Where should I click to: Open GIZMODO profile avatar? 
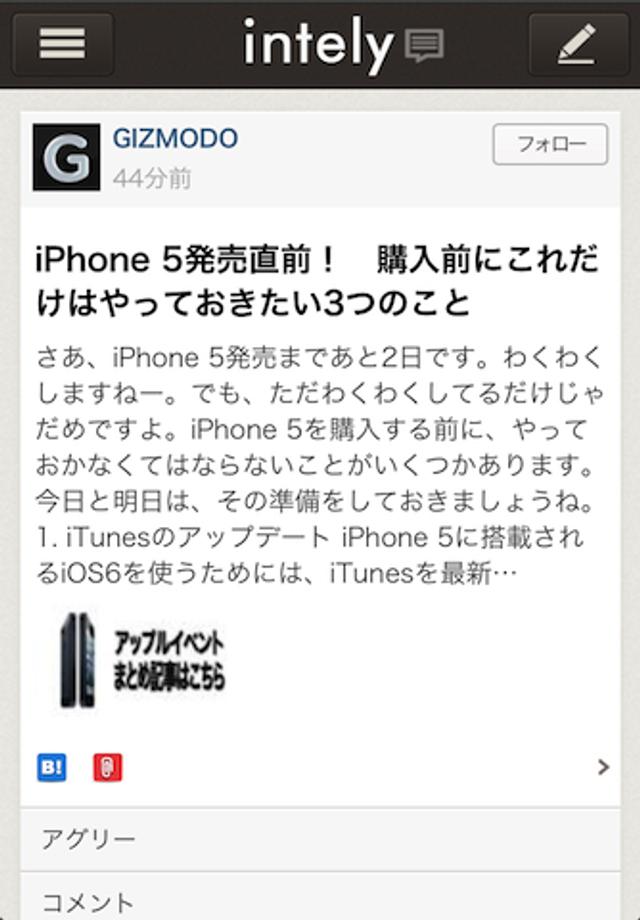click(x=66, y=157)
